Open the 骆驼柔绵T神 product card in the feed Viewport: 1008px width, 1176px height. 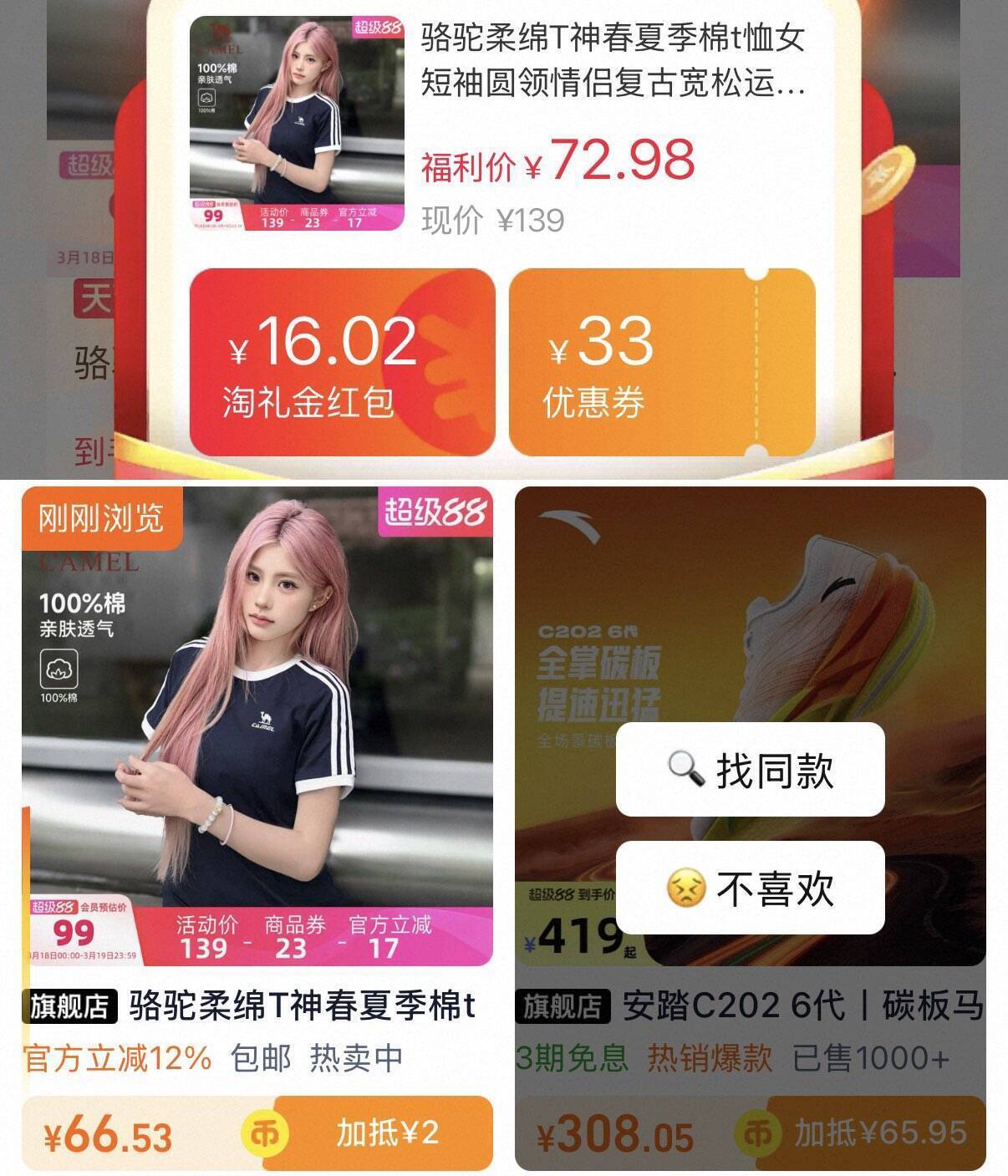(257, 727)
